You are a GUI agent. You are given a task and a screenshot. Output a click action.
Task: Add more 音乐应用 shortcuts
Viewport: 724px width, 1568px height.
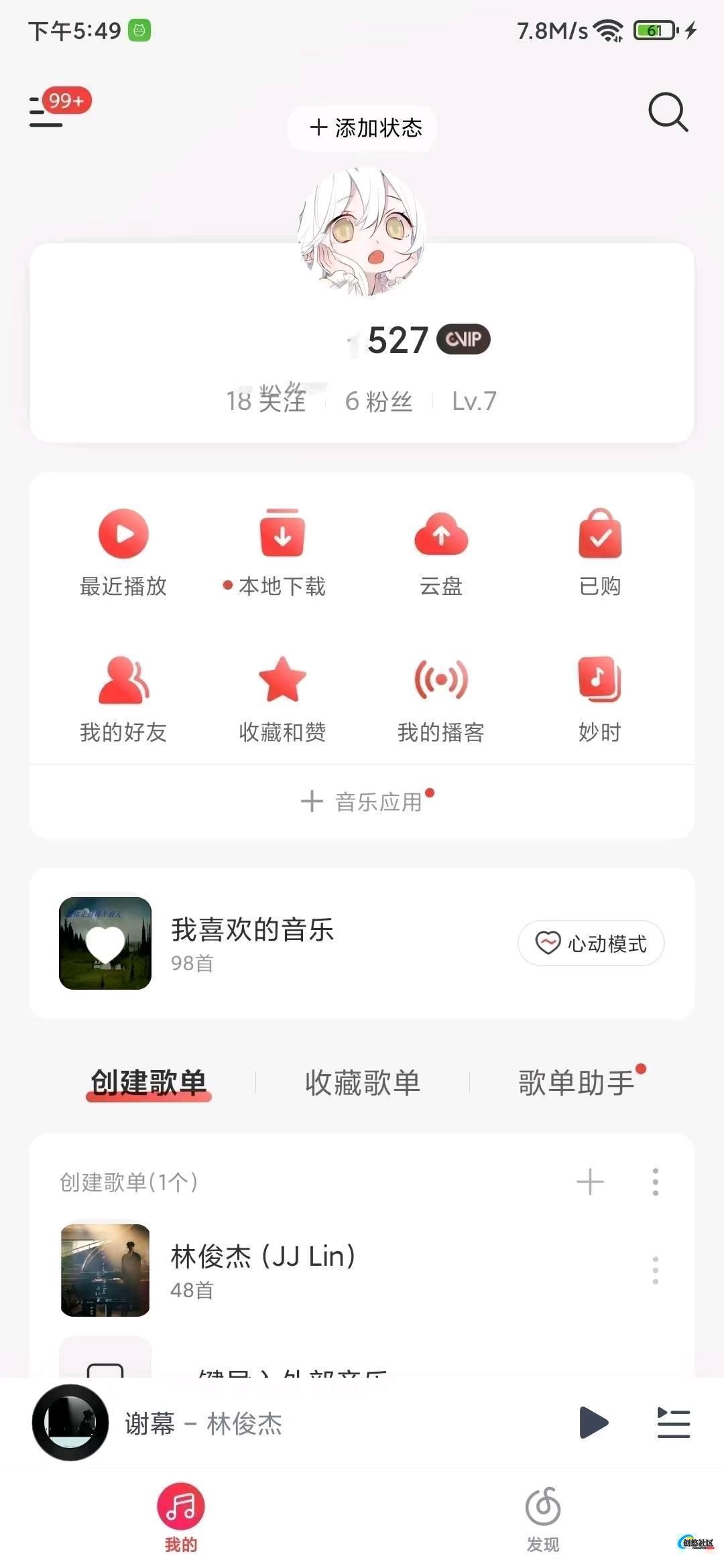[363, 801]
